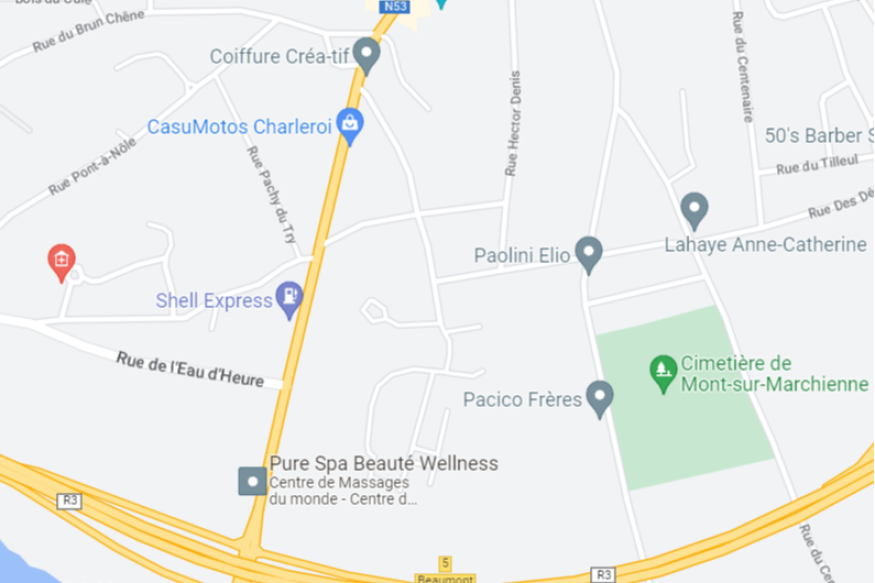Open the Pacico Frères map pin
This screenshot has height=583, width=875.
pos(599,397)
